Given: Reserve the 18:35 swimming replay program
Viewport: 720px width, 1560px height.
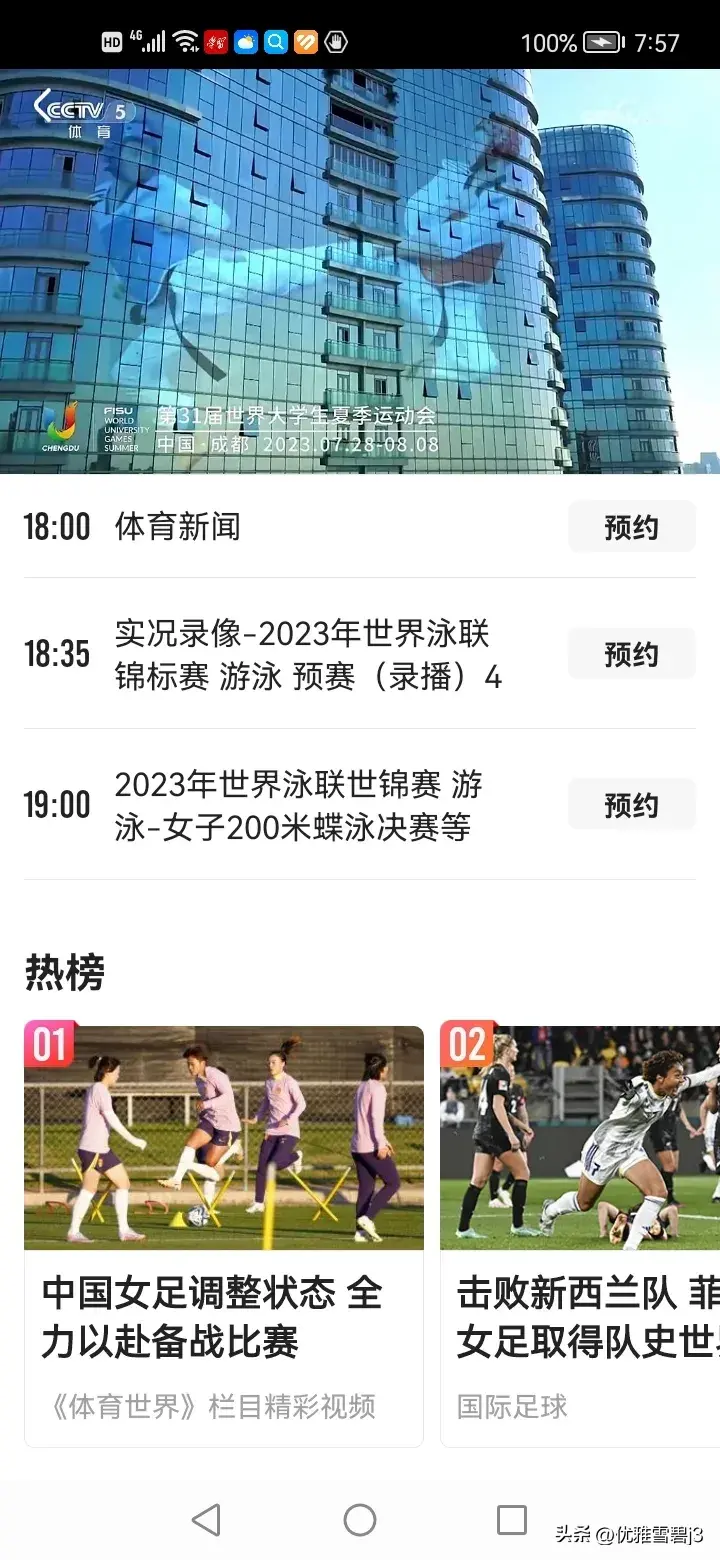Looking at the screenshot, I should pos(631,654).
